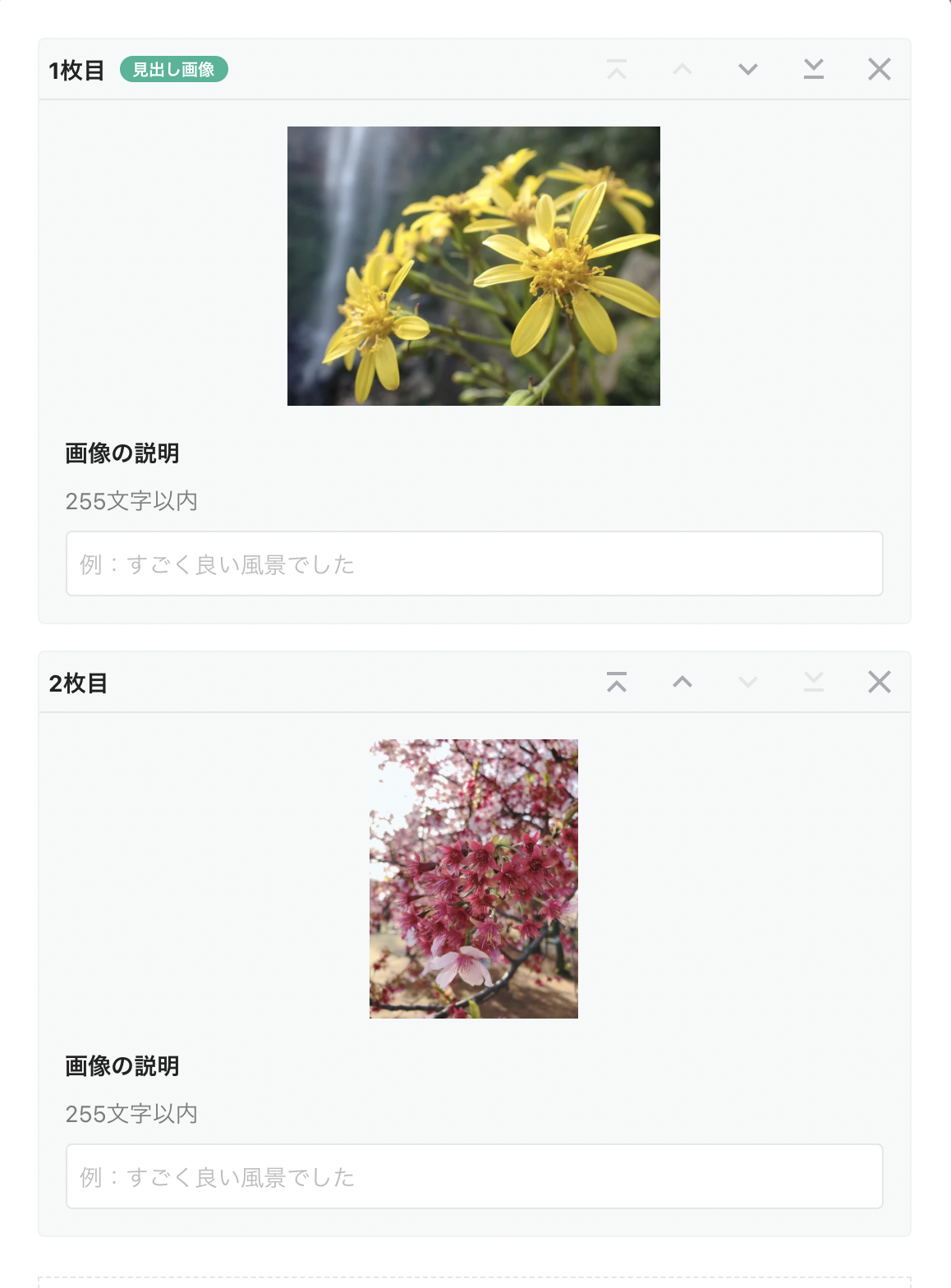Delete the 2枚目 image

879,682
